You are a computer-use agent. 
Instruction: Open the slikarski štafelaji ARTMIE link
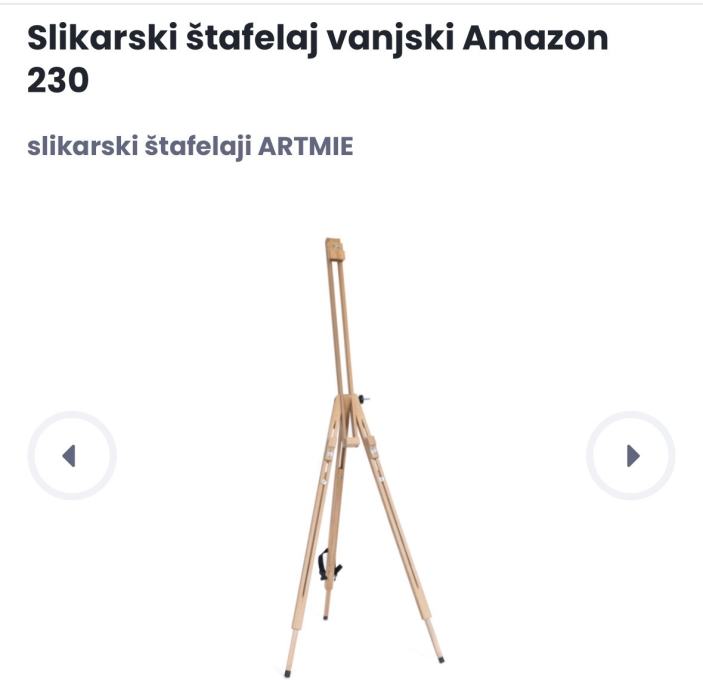pos(190,147)
